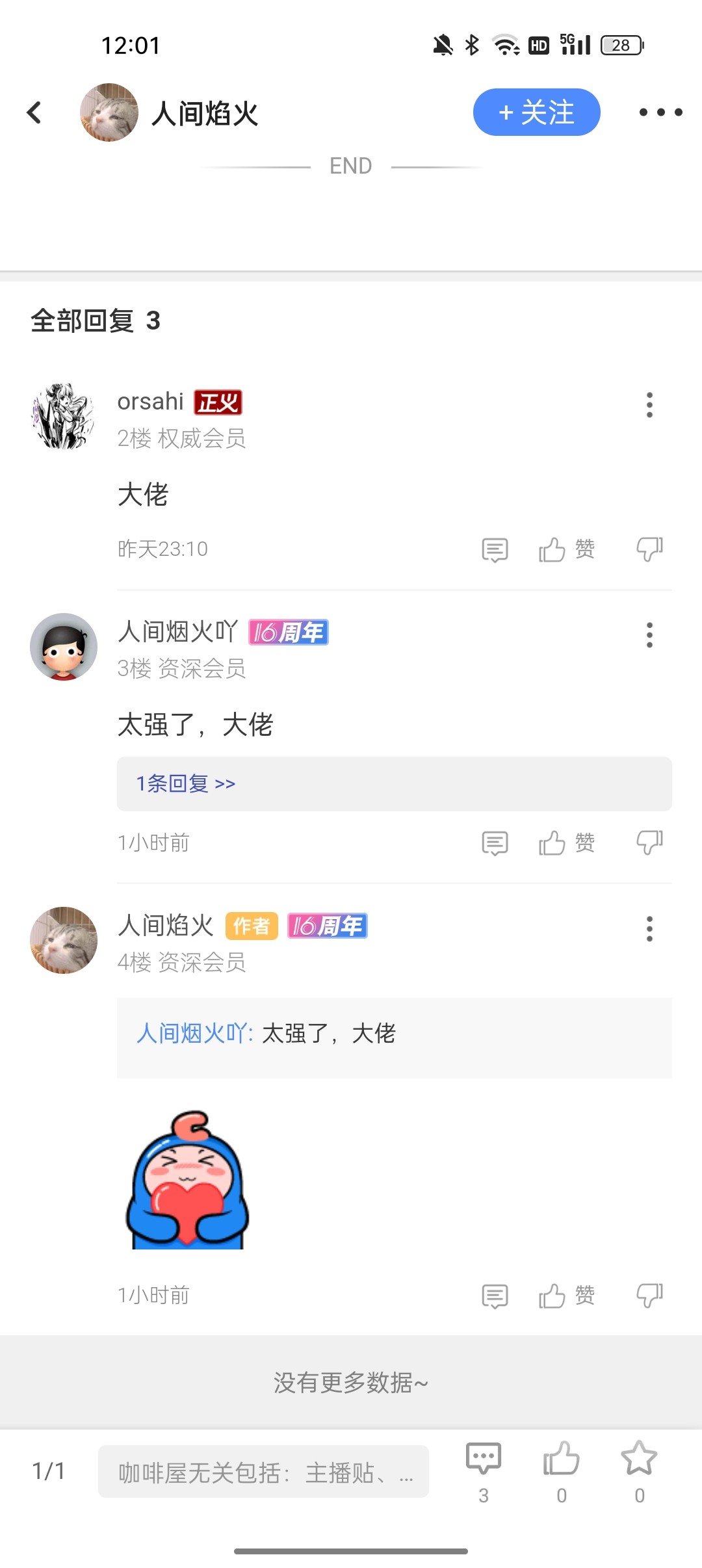Favorite the post with the star icon
Viewport: 702px width, 1568px height.
point(640,1472)
